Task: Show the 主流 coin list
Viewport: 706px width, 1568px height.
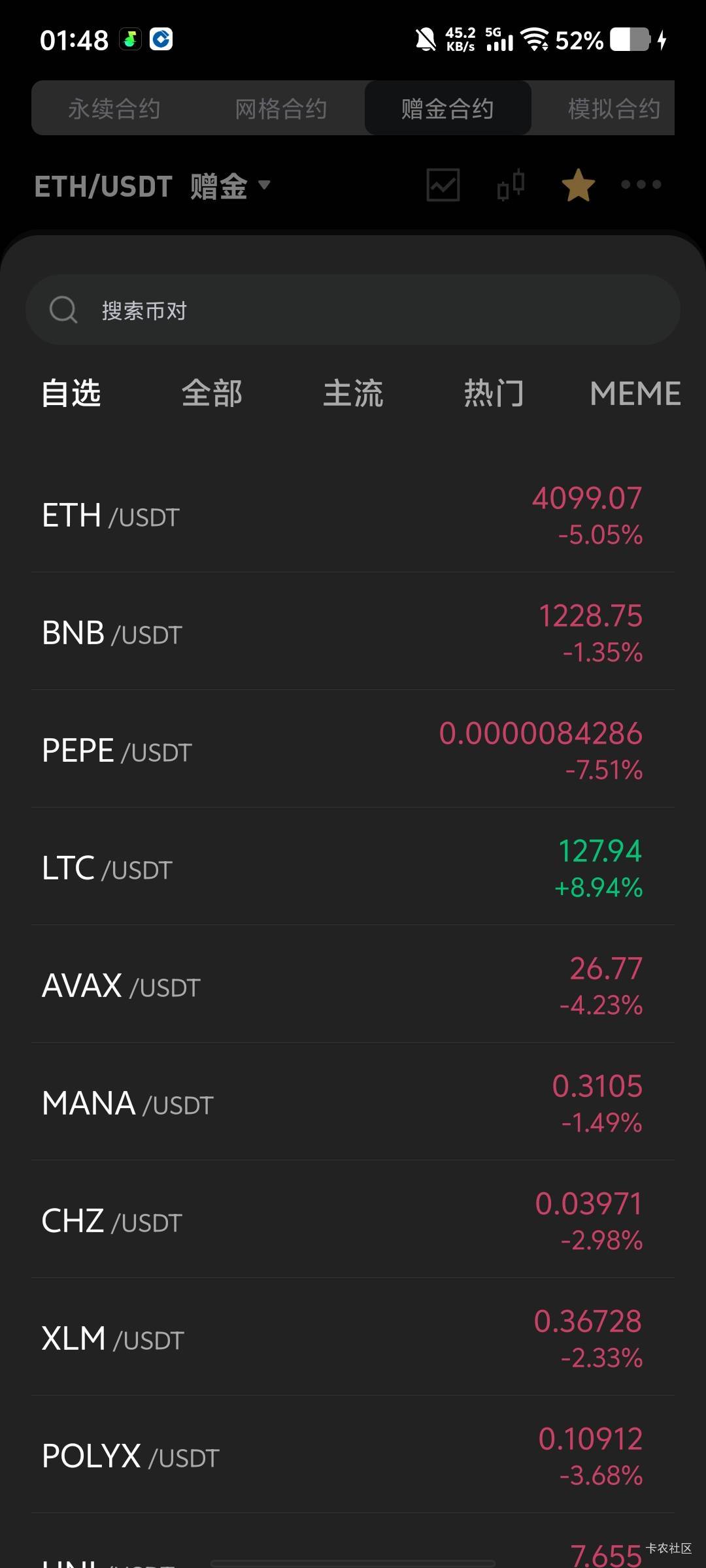Action: click(353, 393)
